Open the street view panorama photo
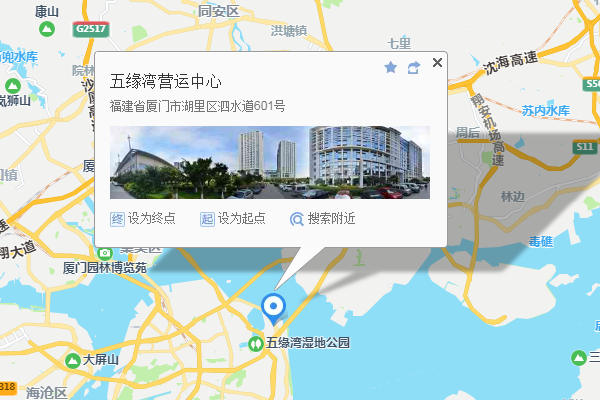Image resolution: width=600 pixels, height=400 pixels. (269, 161)
